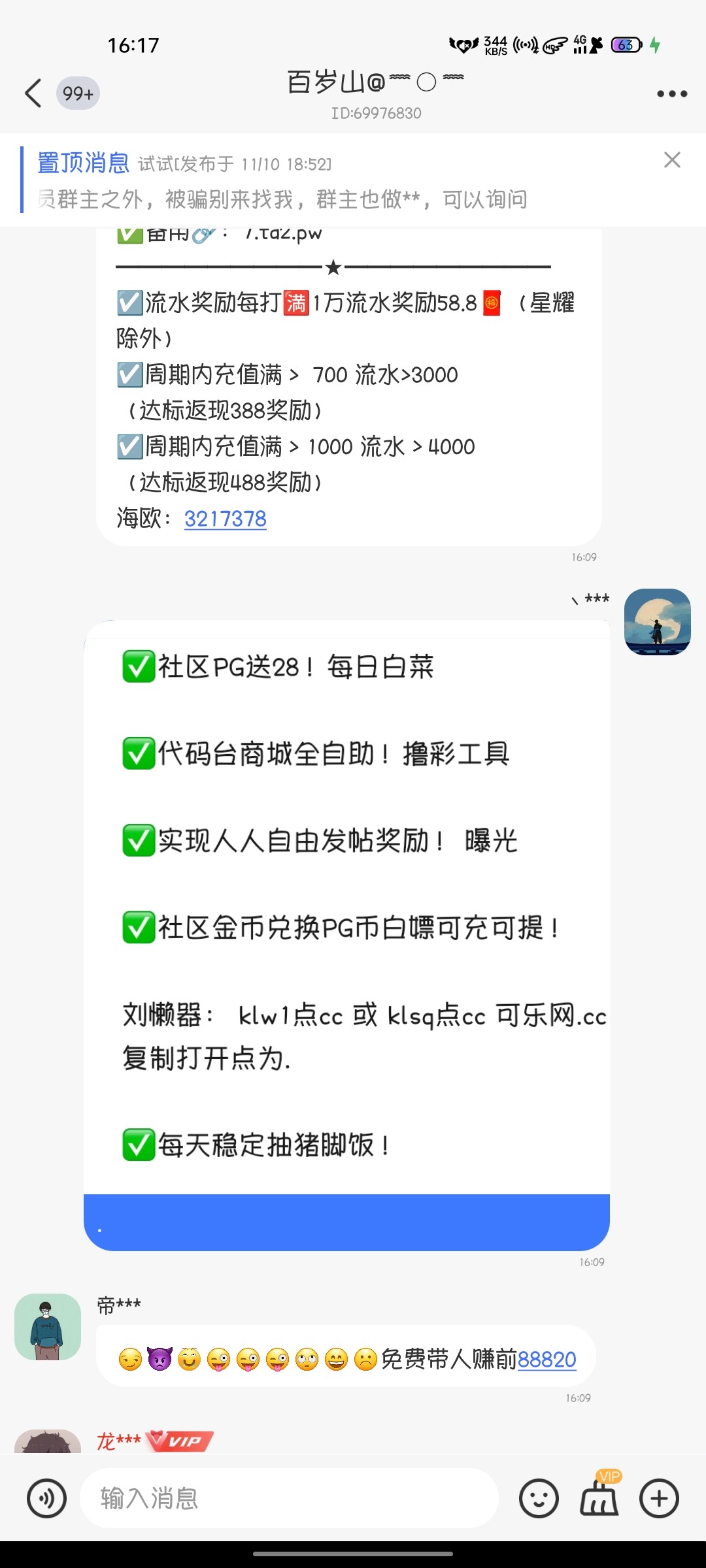The image size is (706, 1568).
Task: Tap the group ID 69976830 text
Action: click(x=375, y=112)
